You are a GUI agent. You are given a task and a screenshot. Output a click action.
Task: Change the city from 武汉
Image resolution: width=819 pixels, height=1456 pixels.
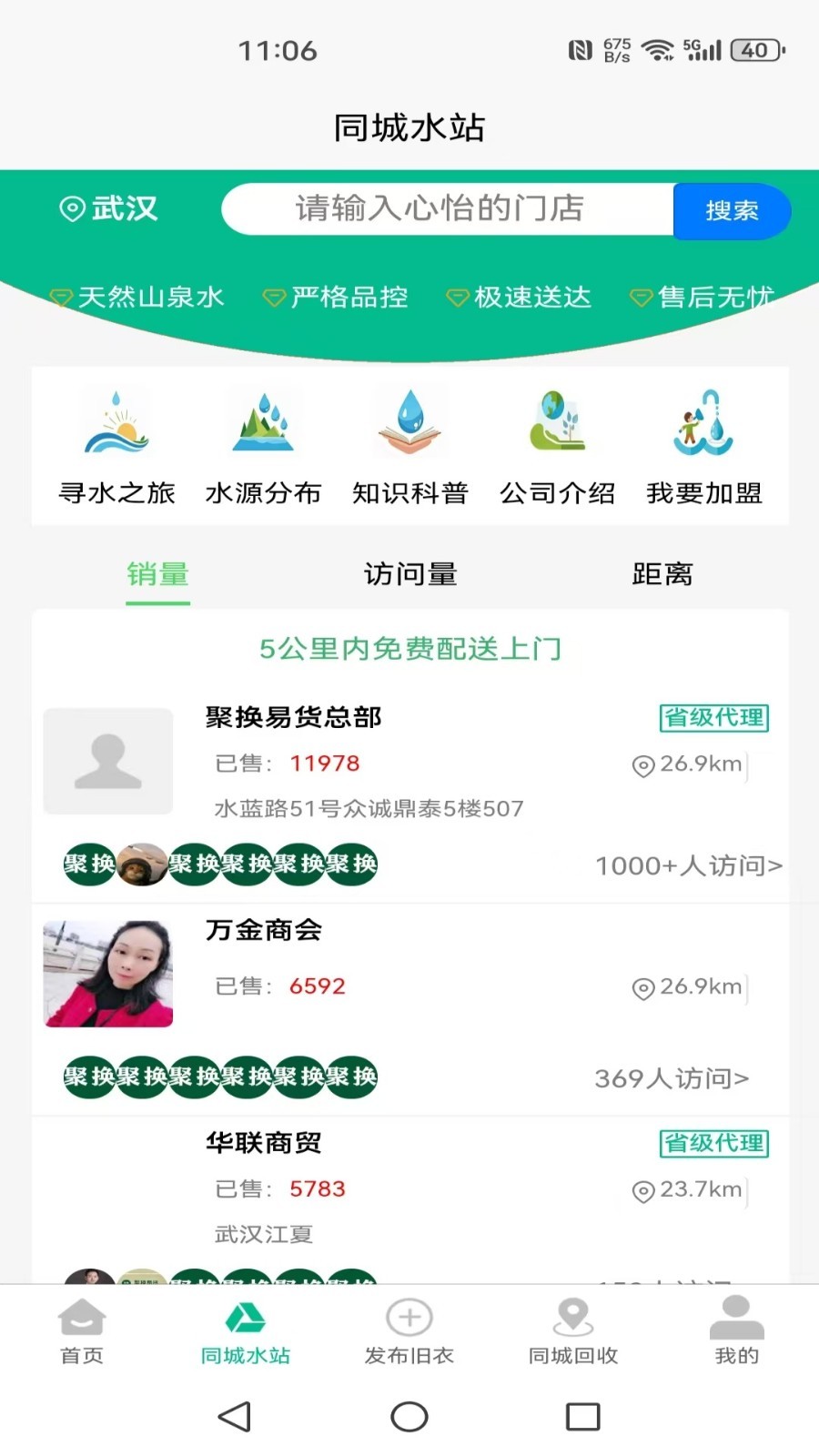click(109, 208)
